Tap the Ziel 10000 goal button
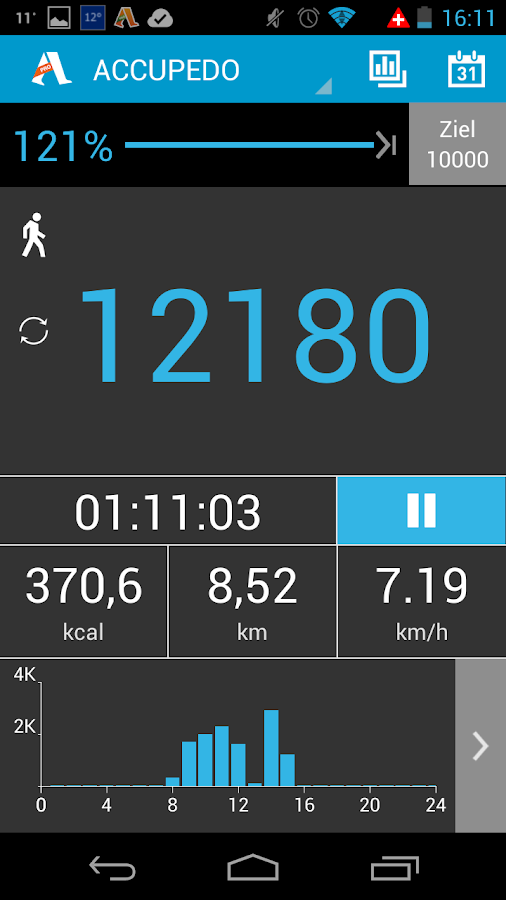This screenshot has width=506, height=900. tap(457, 144)
